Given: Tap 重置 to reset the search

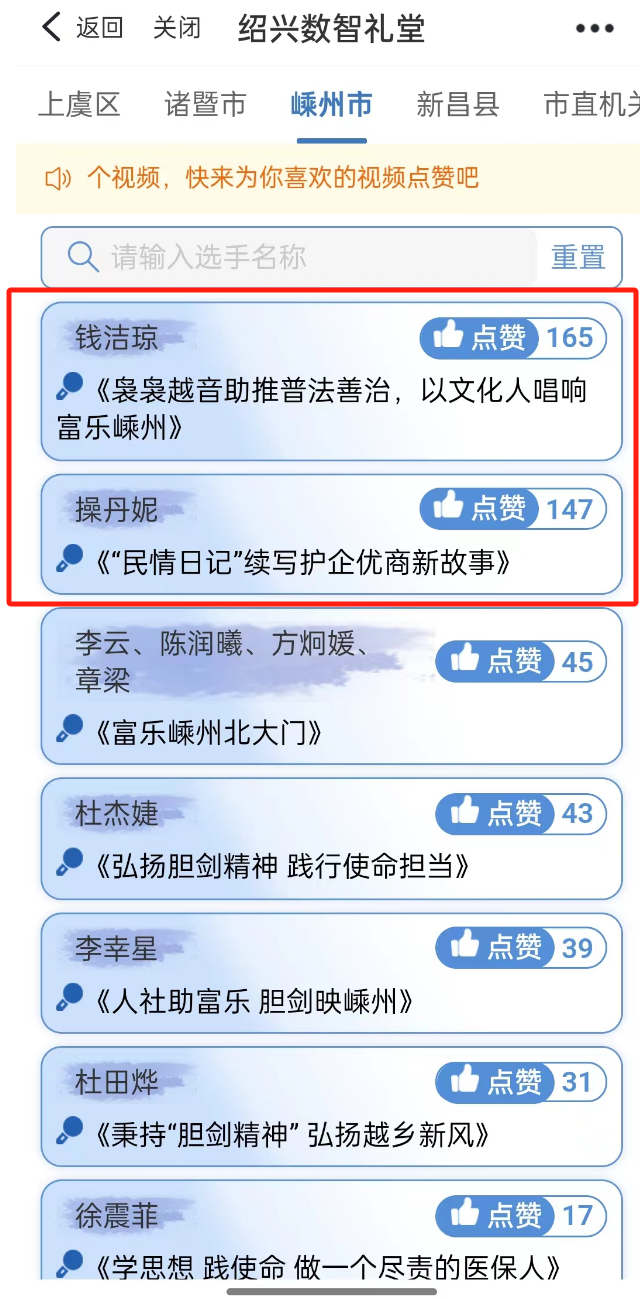Looking at the screenshot, I should pyautogui.click(x=578, y=257).
